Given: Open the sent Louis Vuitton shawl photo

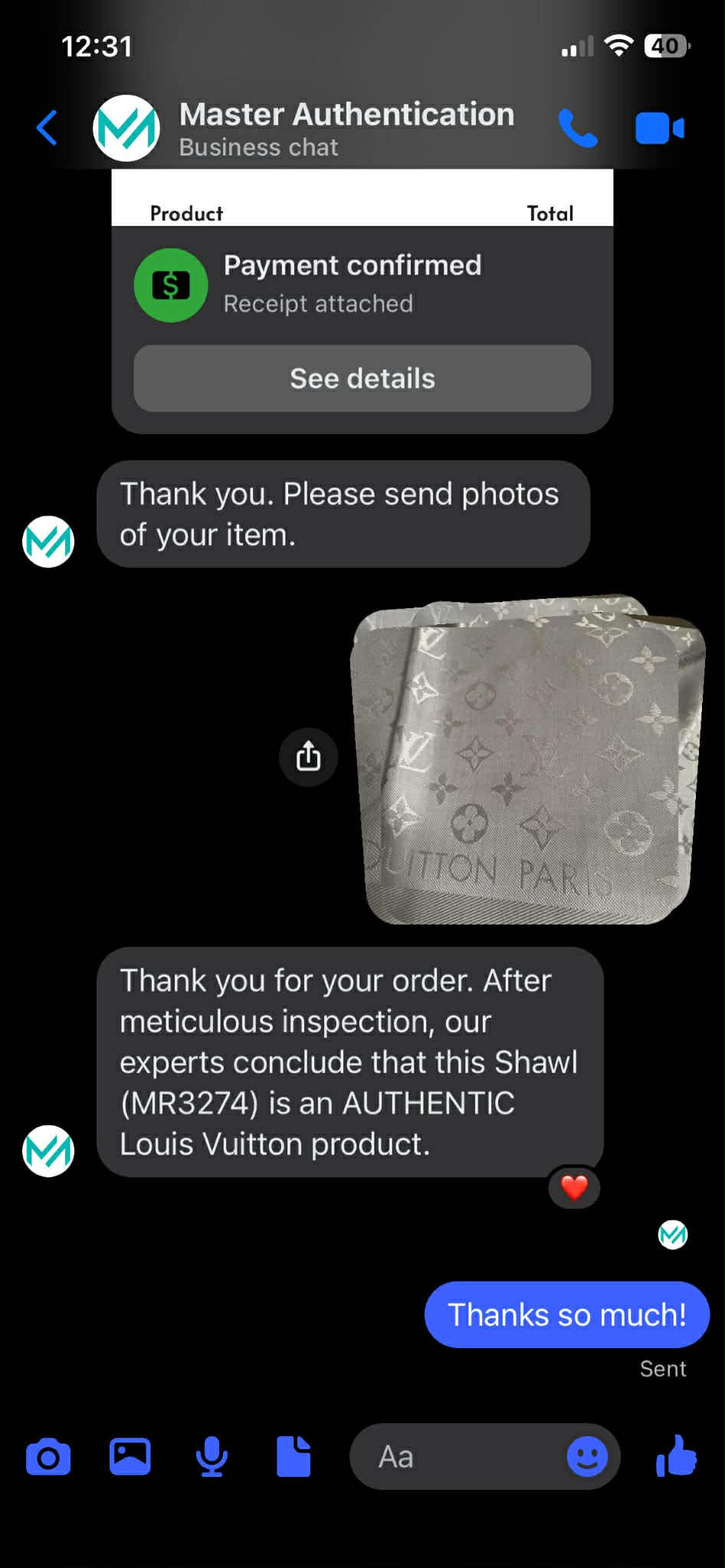Looking at the screenshot, I should [x=527, y=760].
